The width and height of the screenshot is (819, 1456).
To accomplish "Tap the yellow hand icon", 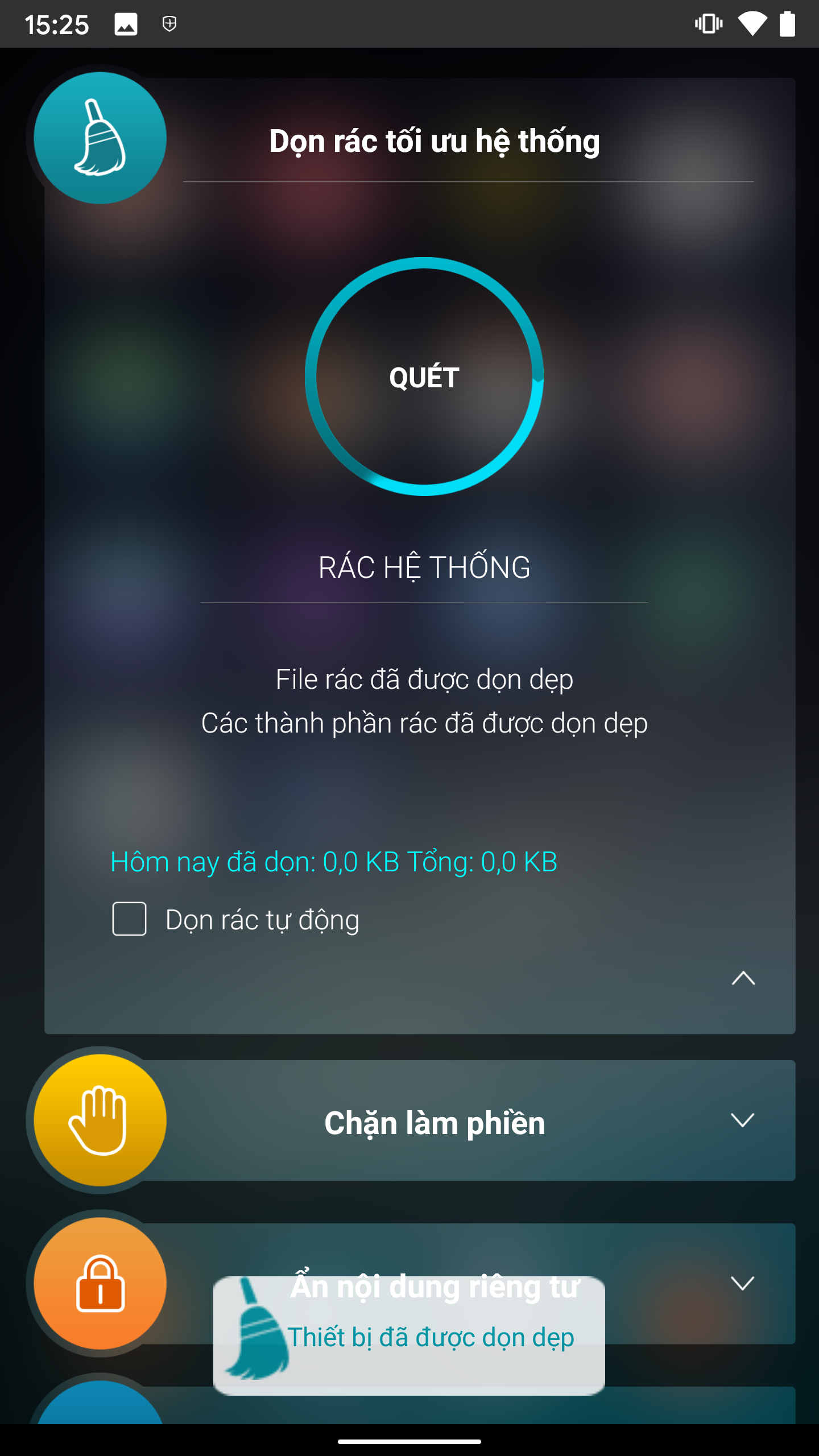I will 100,1120.
